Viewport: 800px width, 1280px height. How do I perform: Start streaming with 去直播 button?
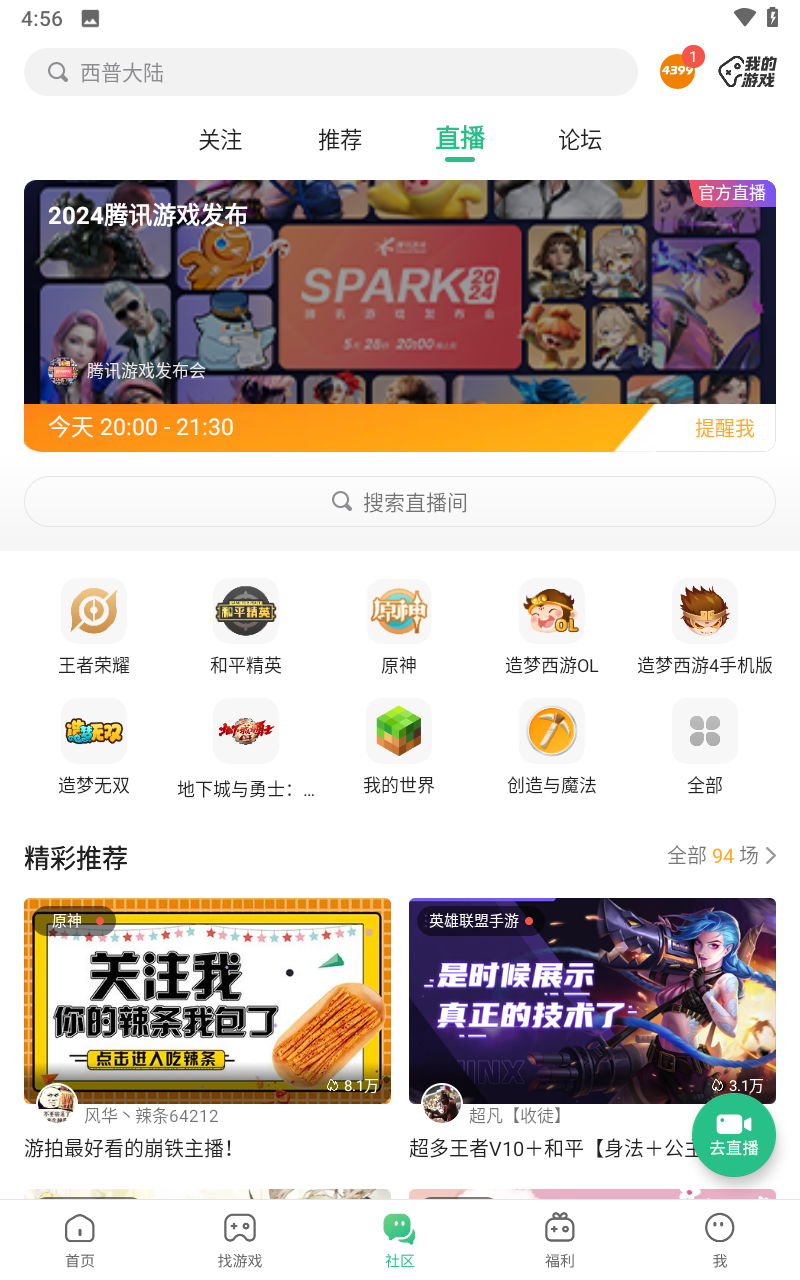pyautogui.click(x=734, y=1134)
